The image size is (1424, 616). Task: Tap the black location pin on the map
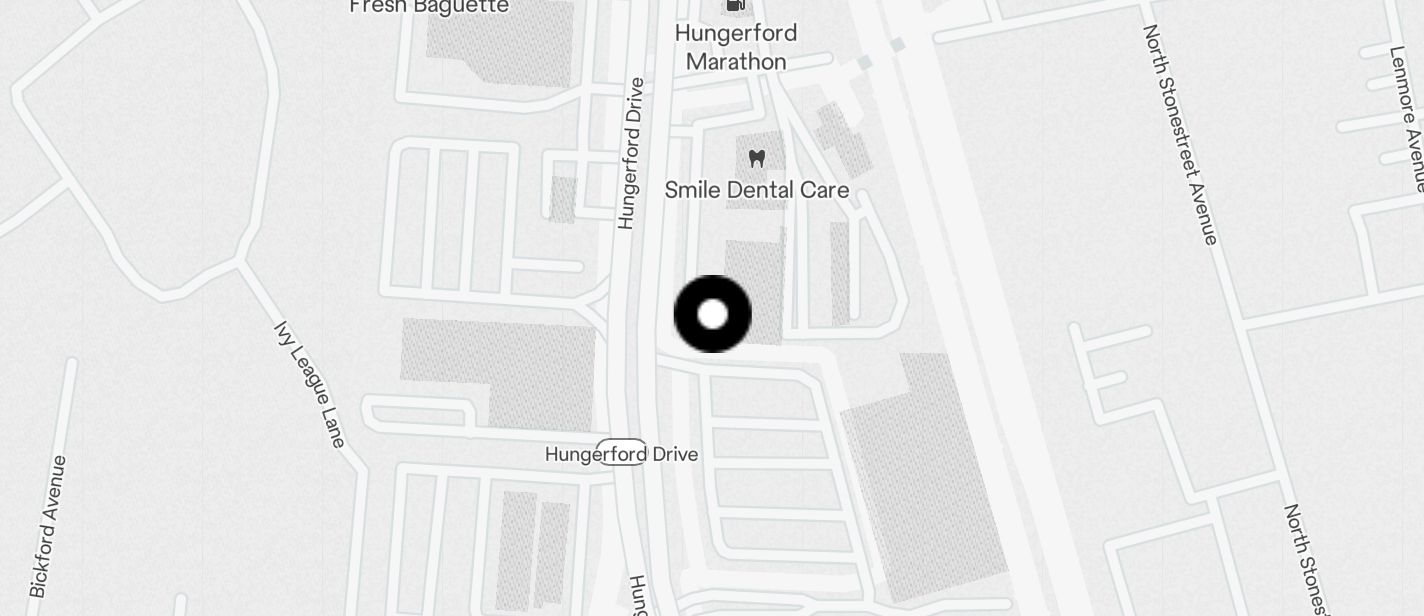pos(713,314)
